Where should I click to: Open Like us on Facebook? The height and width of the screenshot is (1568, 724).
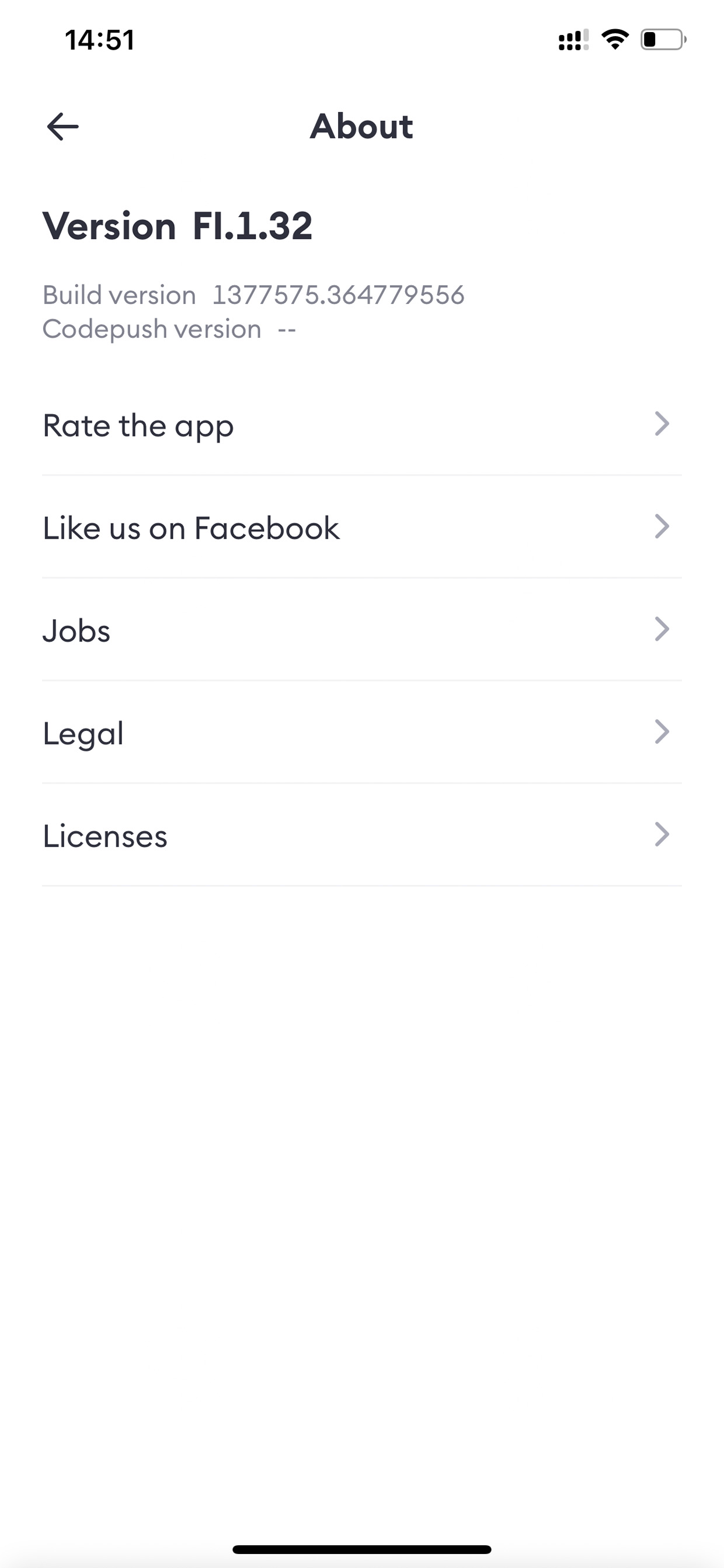point(362,527)
